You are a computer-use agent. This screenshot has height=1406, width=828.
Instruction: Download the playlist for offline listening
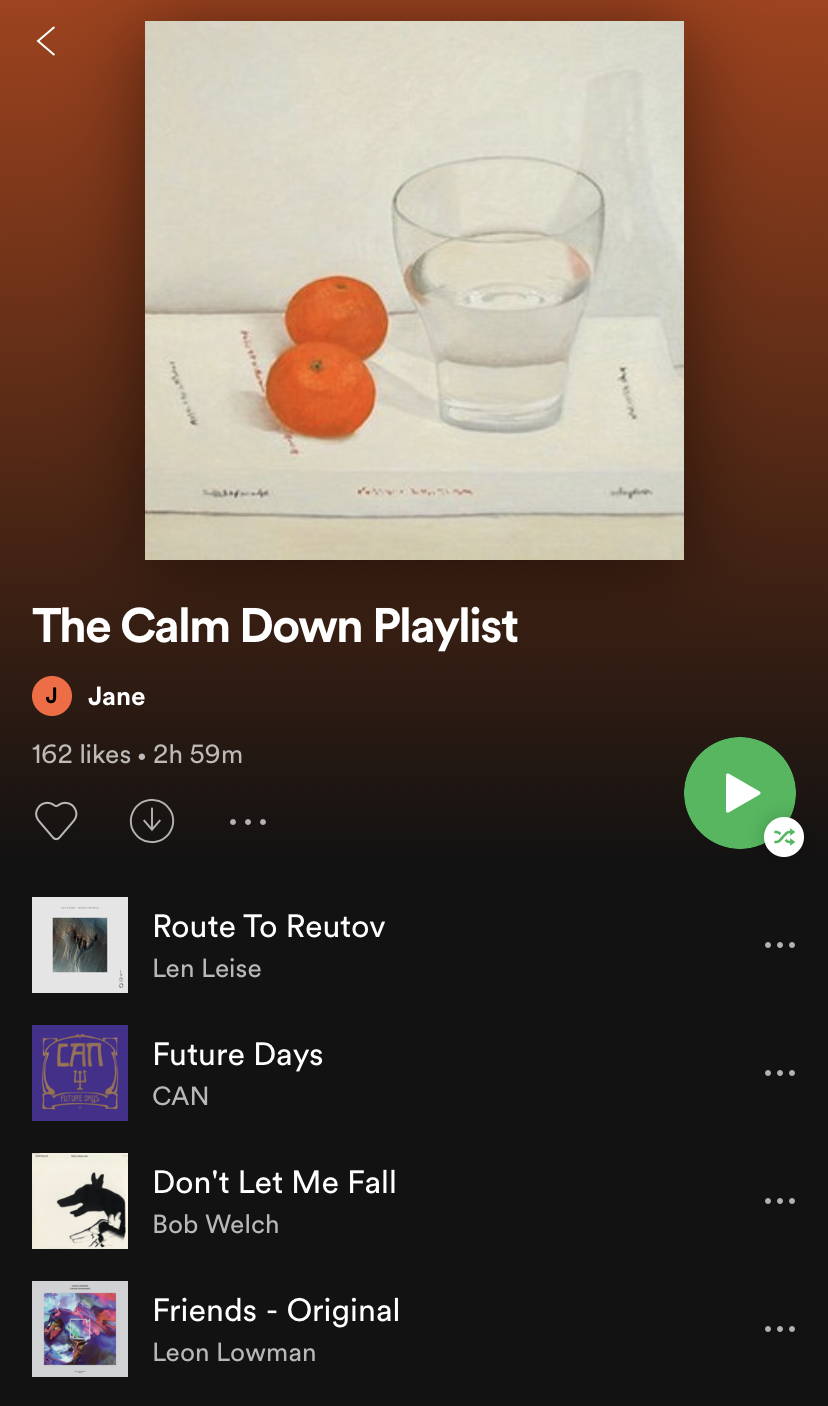click(x=152, y=821)
